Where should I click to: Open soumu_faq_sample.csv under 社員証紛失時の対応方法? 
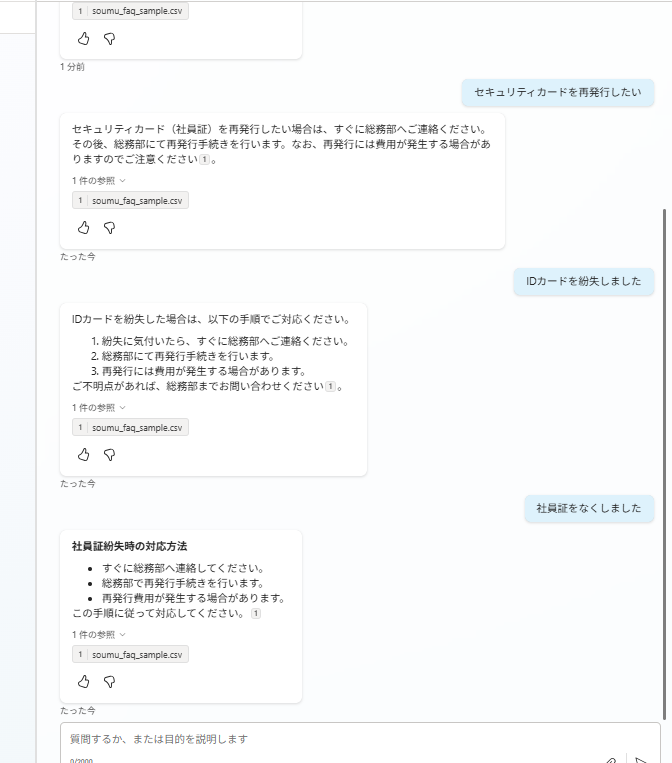click(130, 654)
